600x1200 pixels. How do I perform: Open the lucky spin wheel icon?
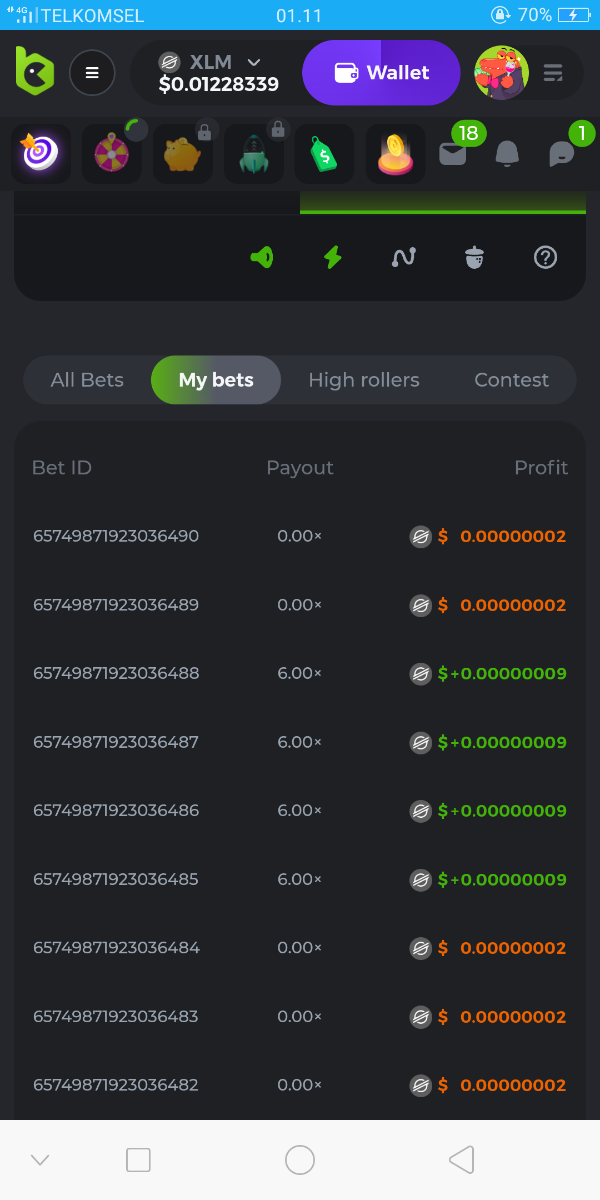point(111,153)
